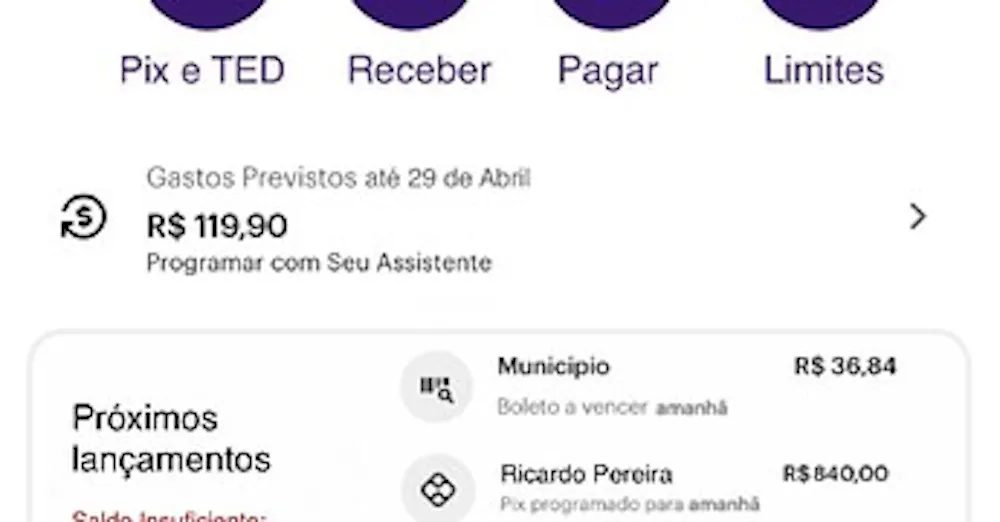
Task: View Ricardo Pereira's scheduled Pix
Action: coord(650,486)
